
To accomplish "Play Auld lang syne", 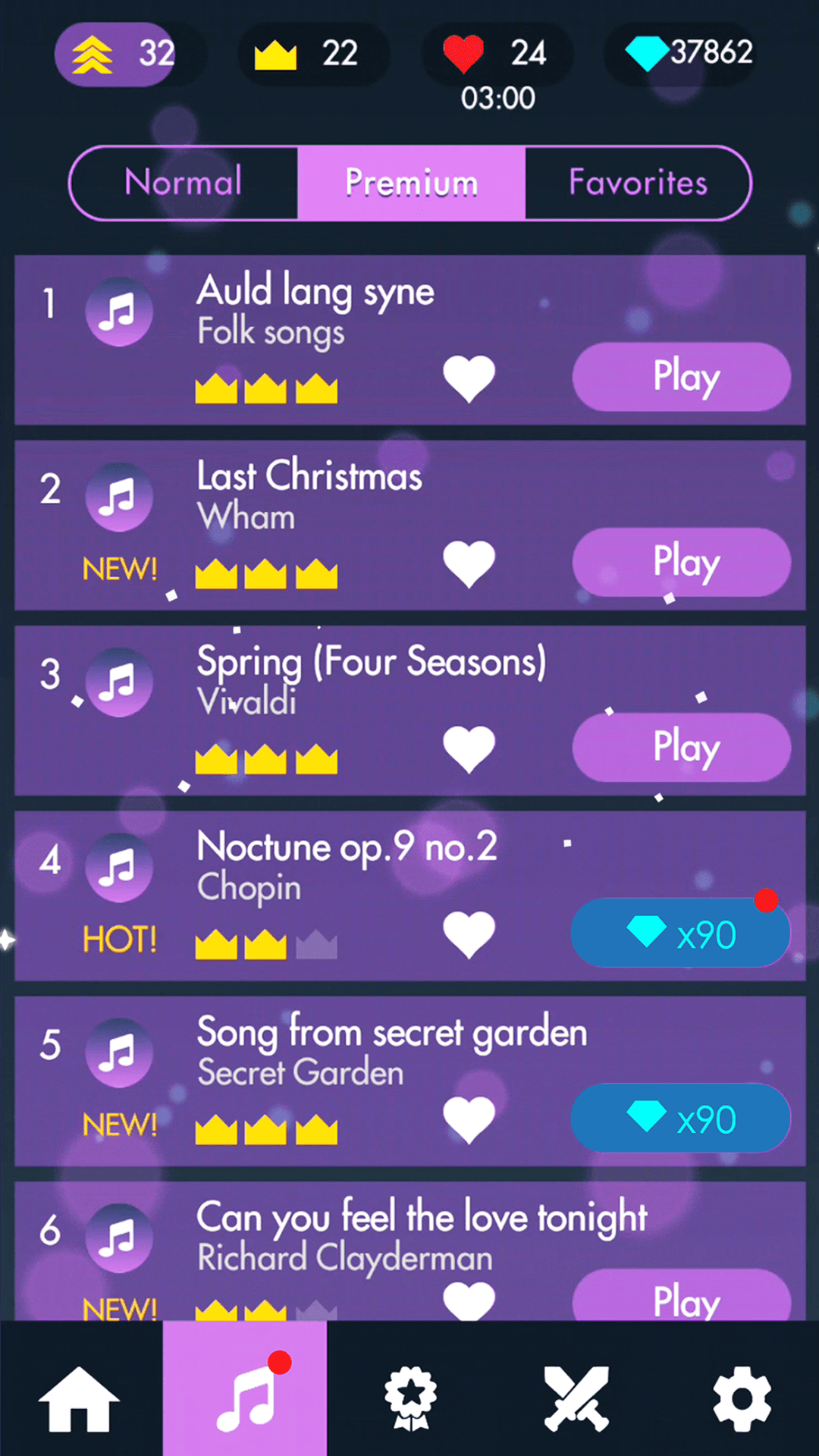I will (681, 377).
